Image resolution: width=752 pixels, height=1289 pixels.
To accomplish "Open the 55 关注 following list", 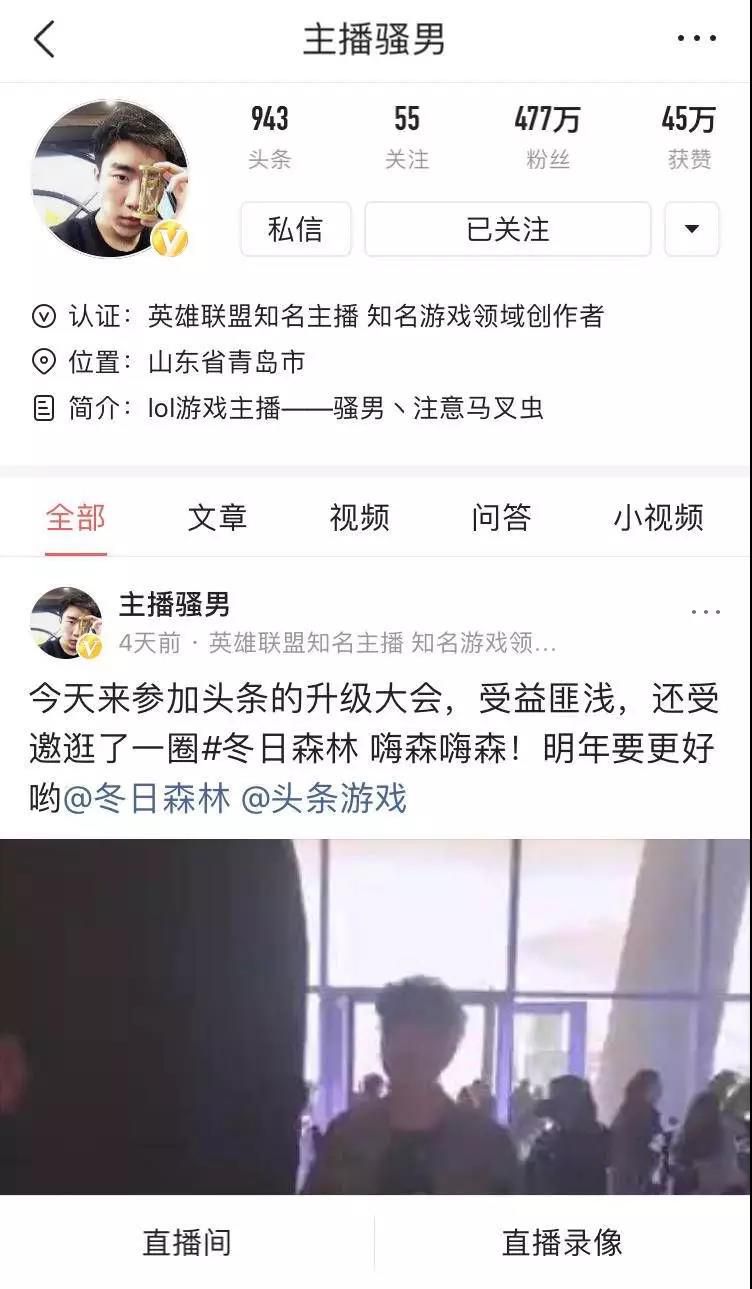I will pyautogui.click(x=406, y=137).
